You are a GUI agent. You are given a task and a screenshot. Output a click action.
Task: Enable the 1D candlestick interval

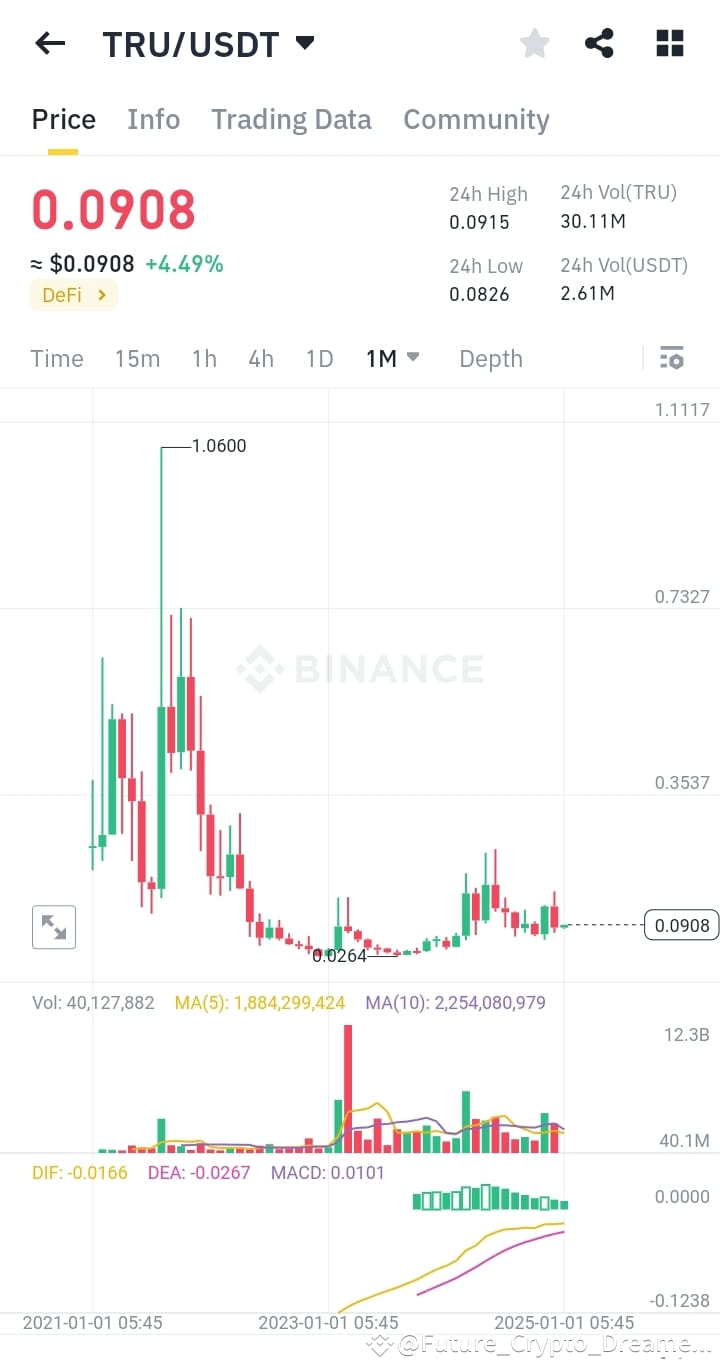click(x=319, y=357)
